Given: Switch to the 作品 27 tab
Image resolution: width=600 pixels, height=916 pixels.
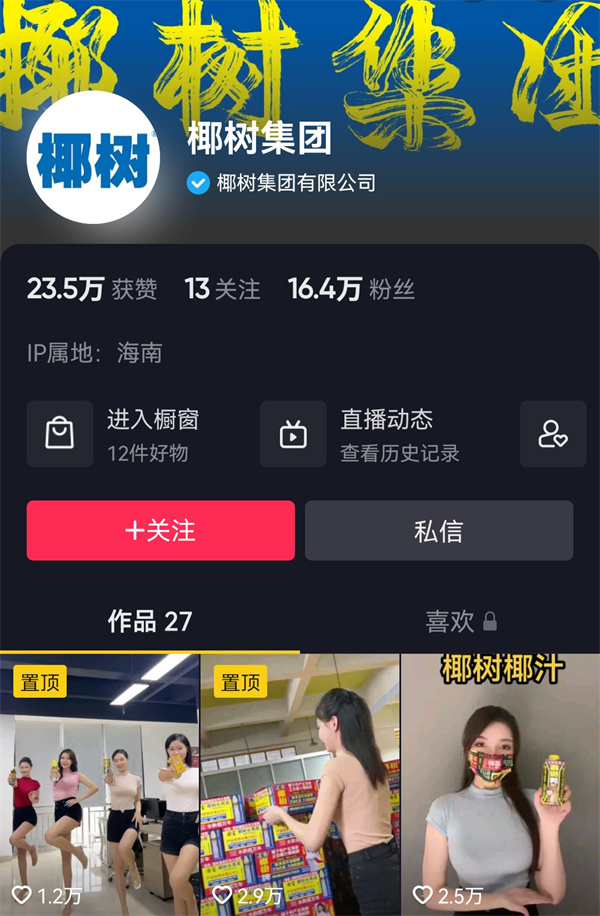Looking at the screenshot, I should pyautogui.click(x=150, y=621).
